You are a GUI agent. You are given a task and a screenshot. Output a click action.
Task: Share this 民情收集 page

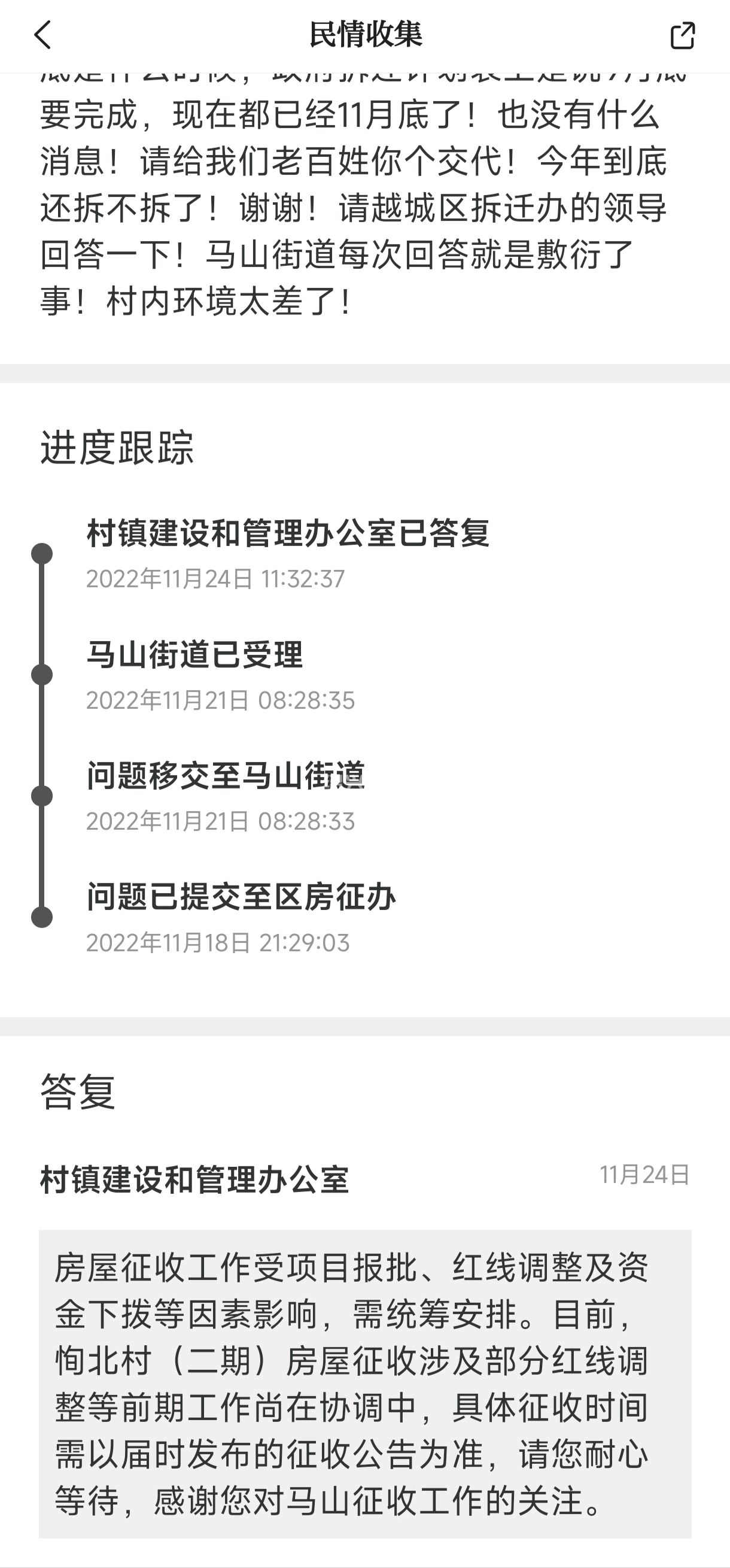[683, 35]
